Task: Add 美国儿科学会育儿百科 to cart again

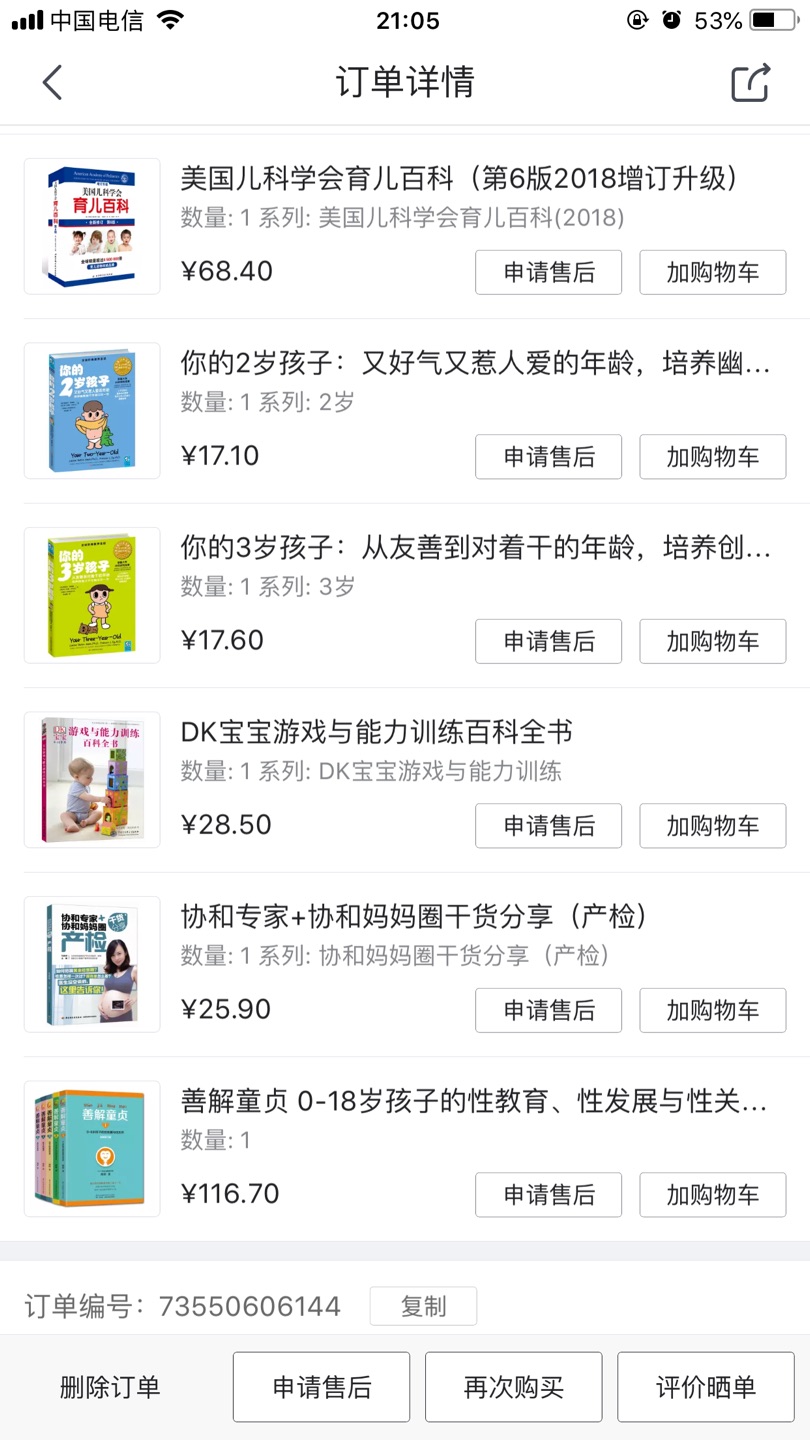Action: 712,272
